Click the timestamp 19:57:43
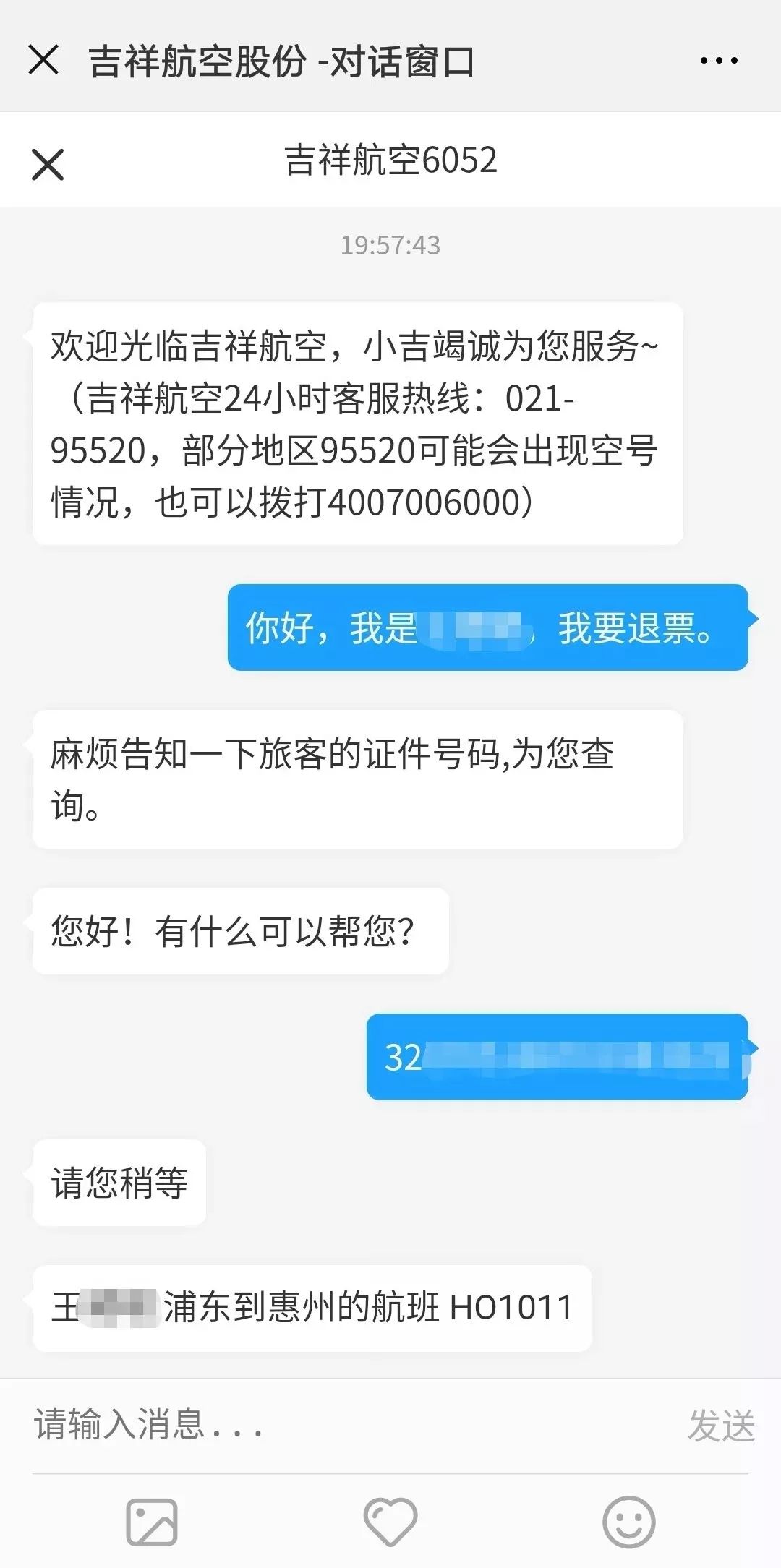Screen dimensions: 781x1568 point(390,245)
